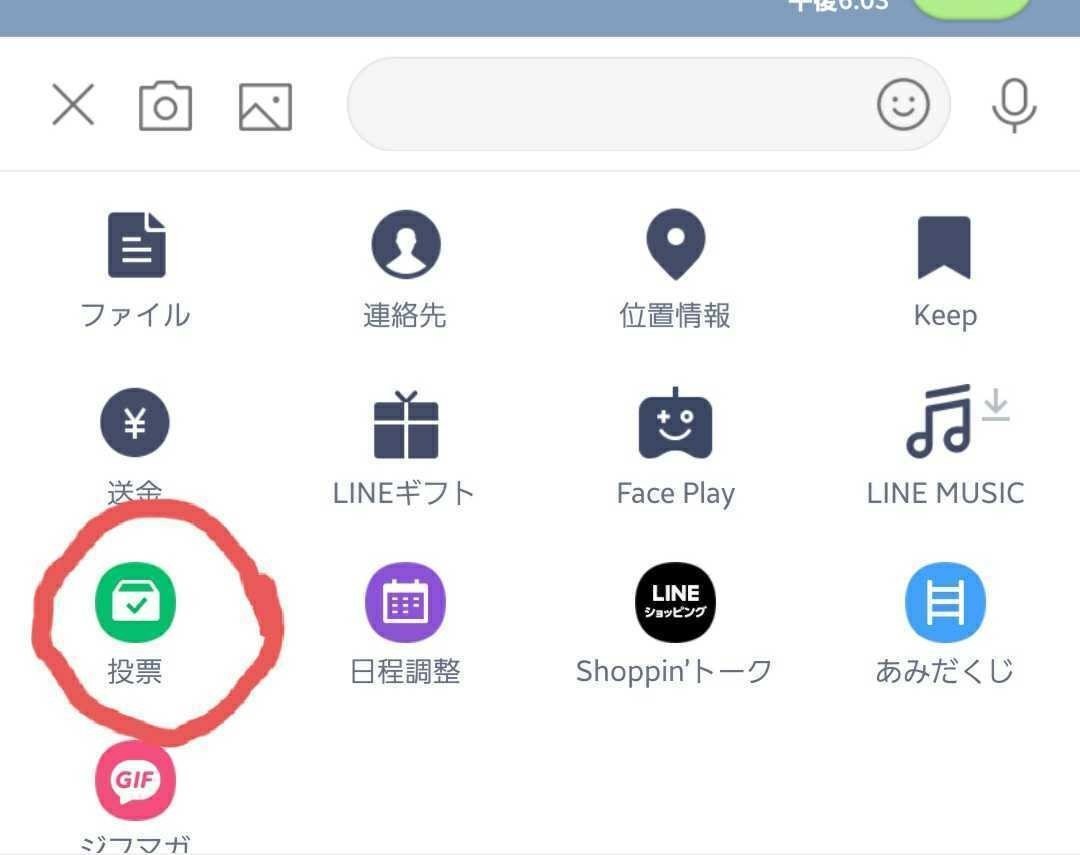Open Shoppin'トーク
The width and height of the screenshot is (1080, 855).
pos(675,603)
